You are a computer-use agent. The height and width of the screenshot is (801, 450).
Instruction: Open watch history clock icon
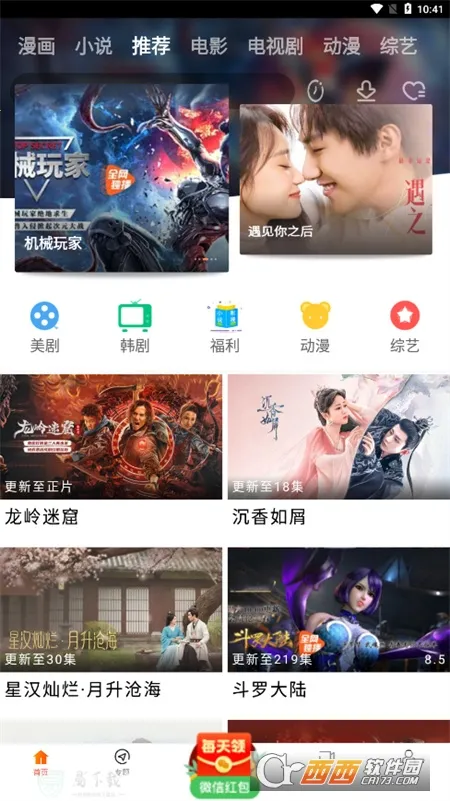316,91
